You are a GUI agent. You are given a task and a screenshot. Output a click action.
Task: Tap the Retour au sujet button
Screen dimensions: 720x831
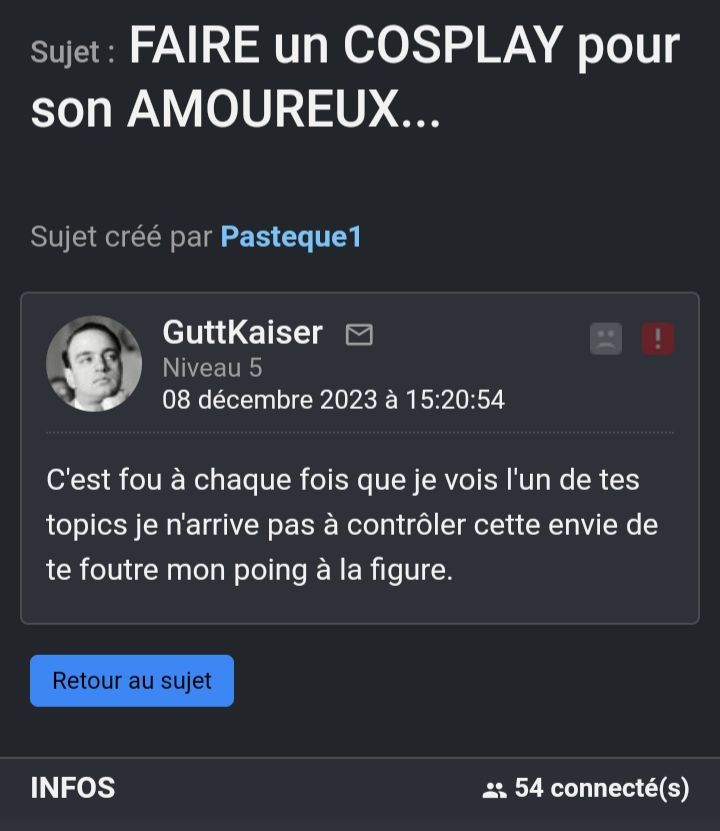[132, 681]
